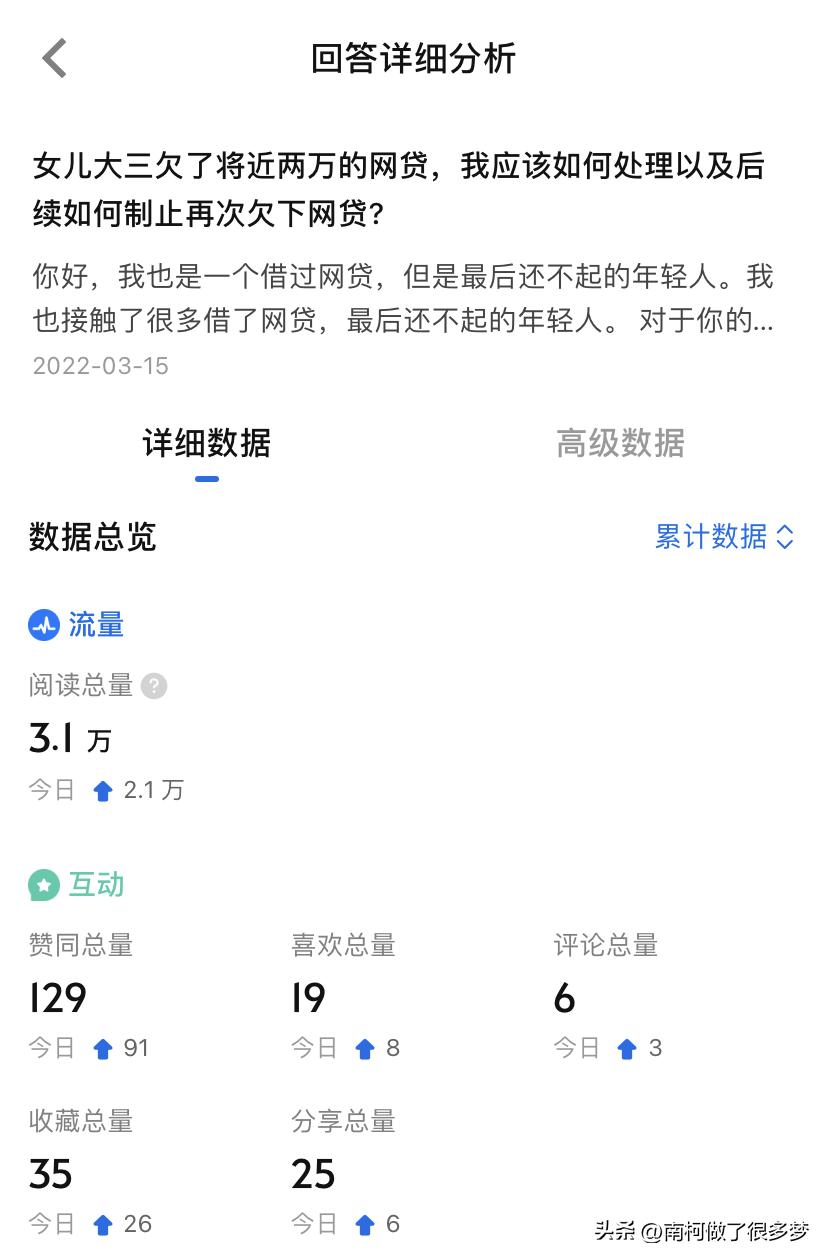This screenshot has width=828, height=1260.
Task: Click the up arrow beside 评论 today count 3
Action: pyautogui.click(x=627, y=1048)
